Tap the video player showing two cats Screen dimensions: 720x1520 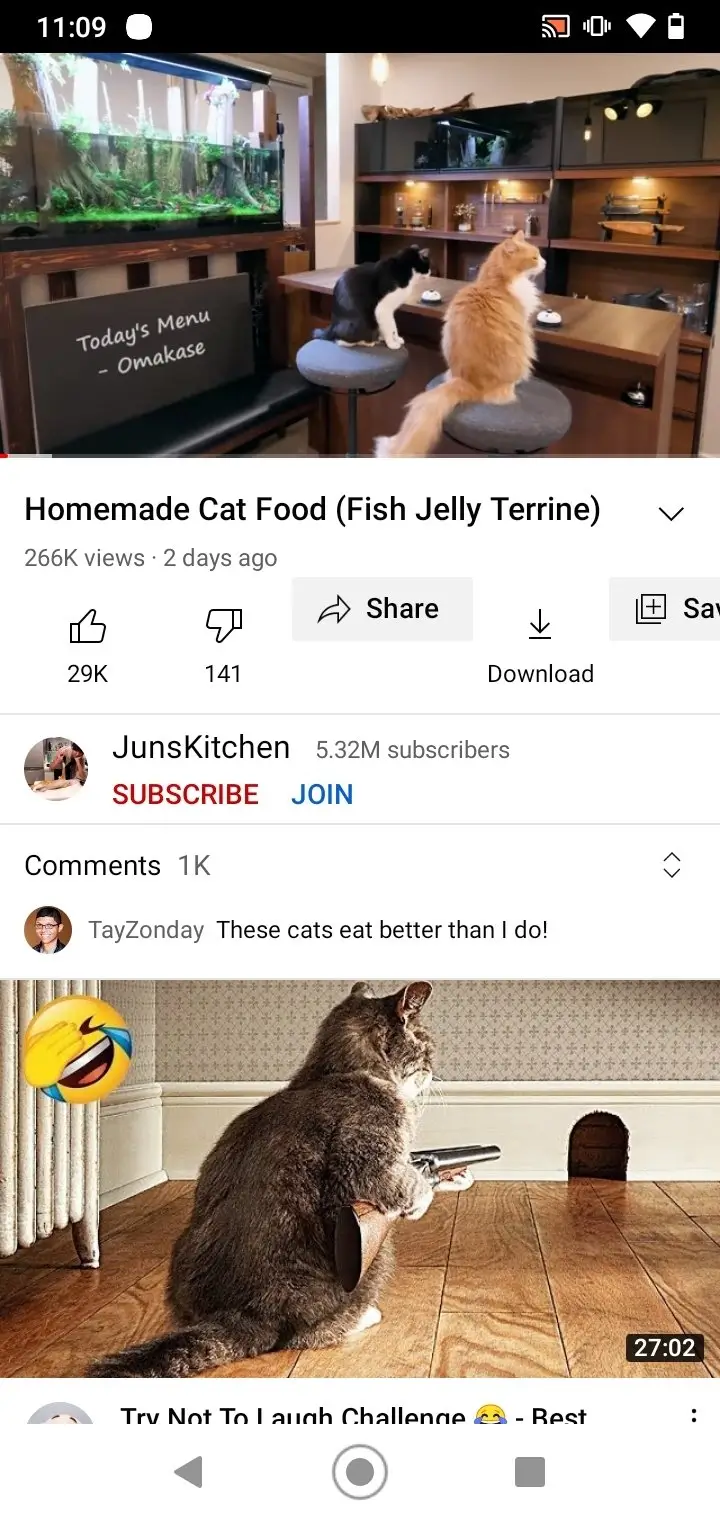pos(360,255)
